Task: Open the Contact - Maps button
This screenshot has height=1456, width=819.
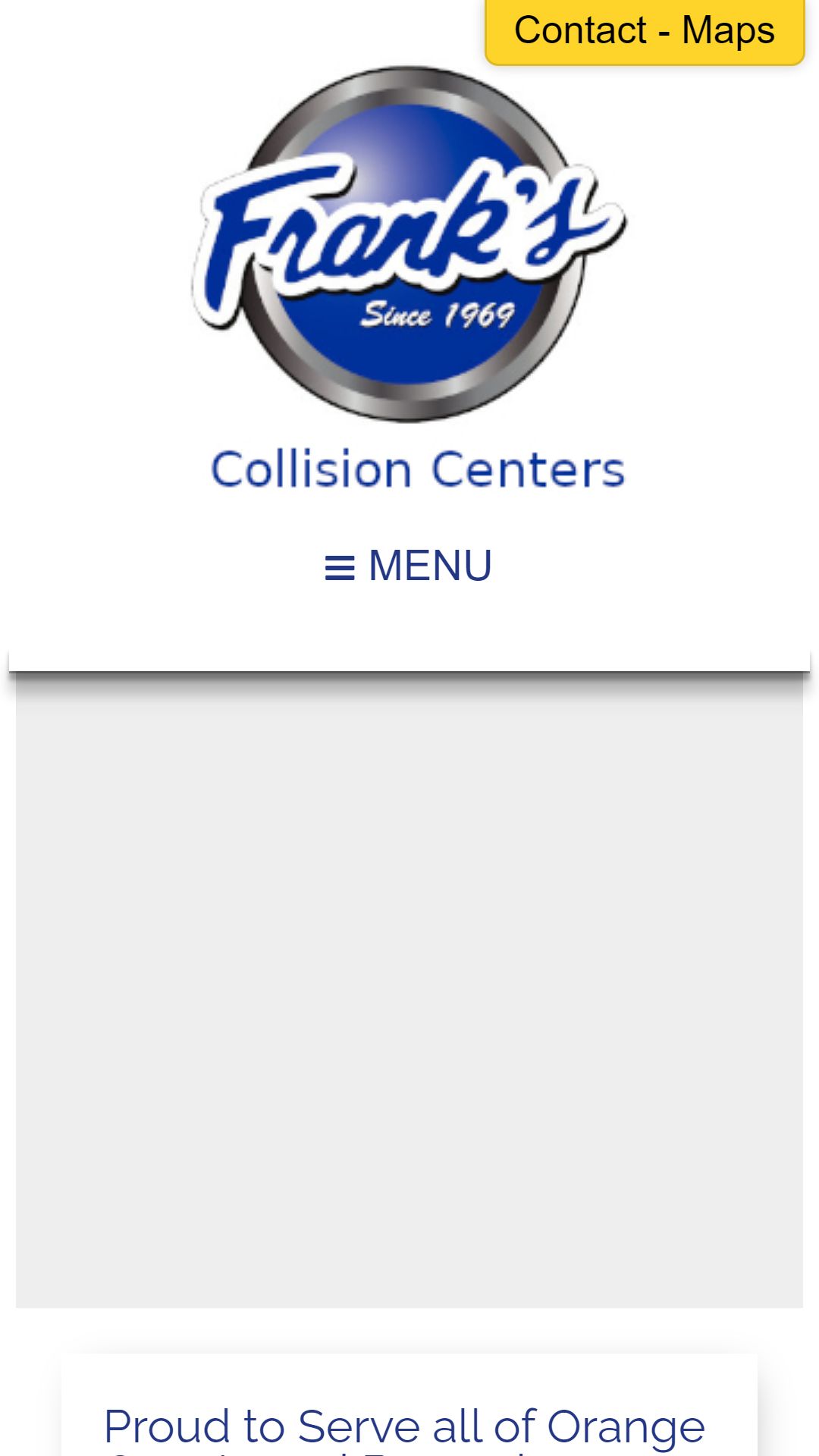Action: (645, 32)
